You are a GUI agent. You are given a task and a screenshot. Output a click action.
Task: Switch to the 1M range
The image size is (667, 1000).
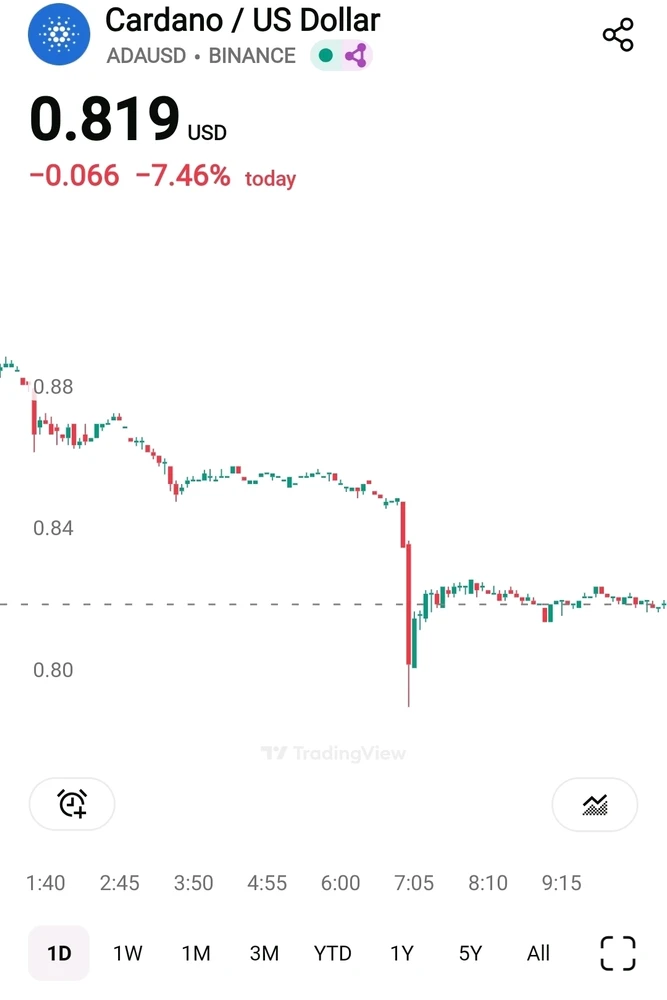pyautogui.click(x=196, y=953)
